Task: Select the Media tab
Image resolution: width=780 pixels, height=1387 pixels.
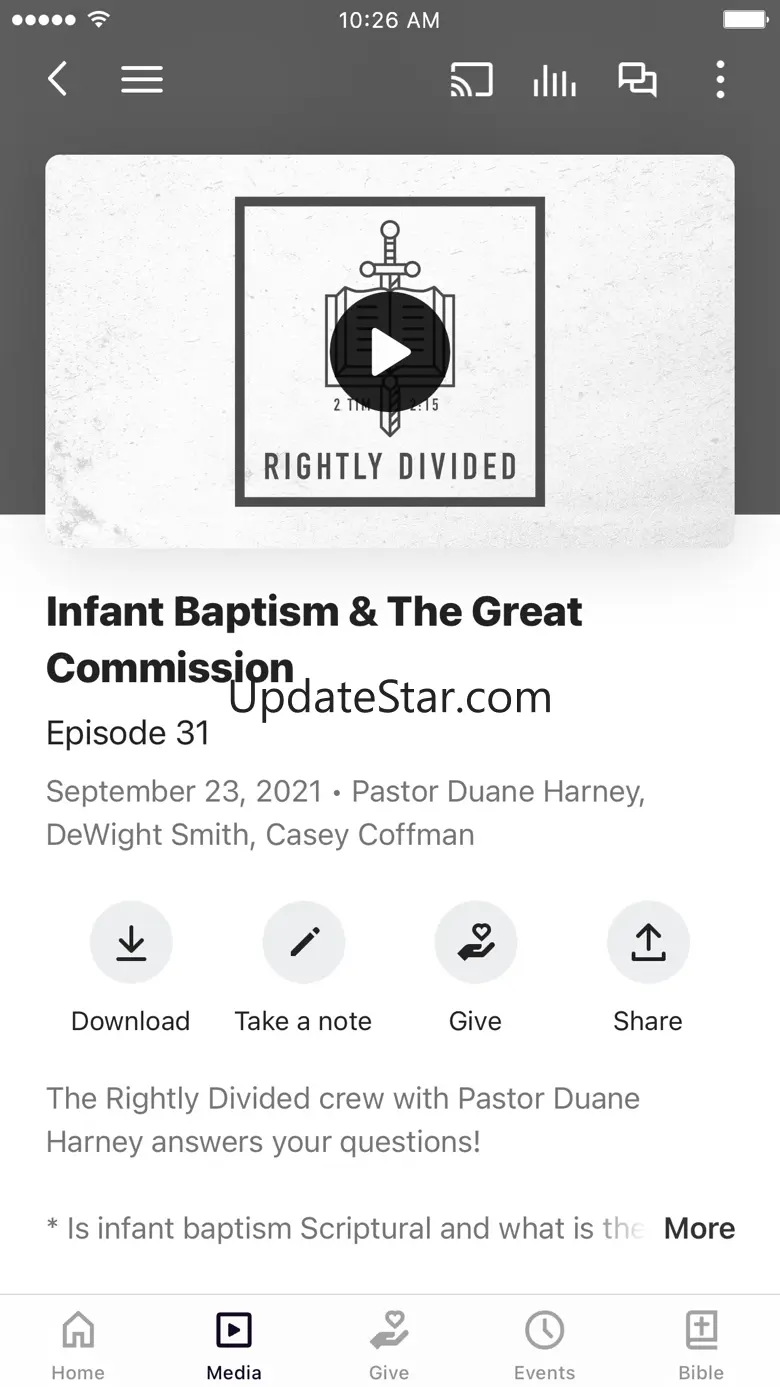Action: pyautogui.click(x=234, y=1343)
